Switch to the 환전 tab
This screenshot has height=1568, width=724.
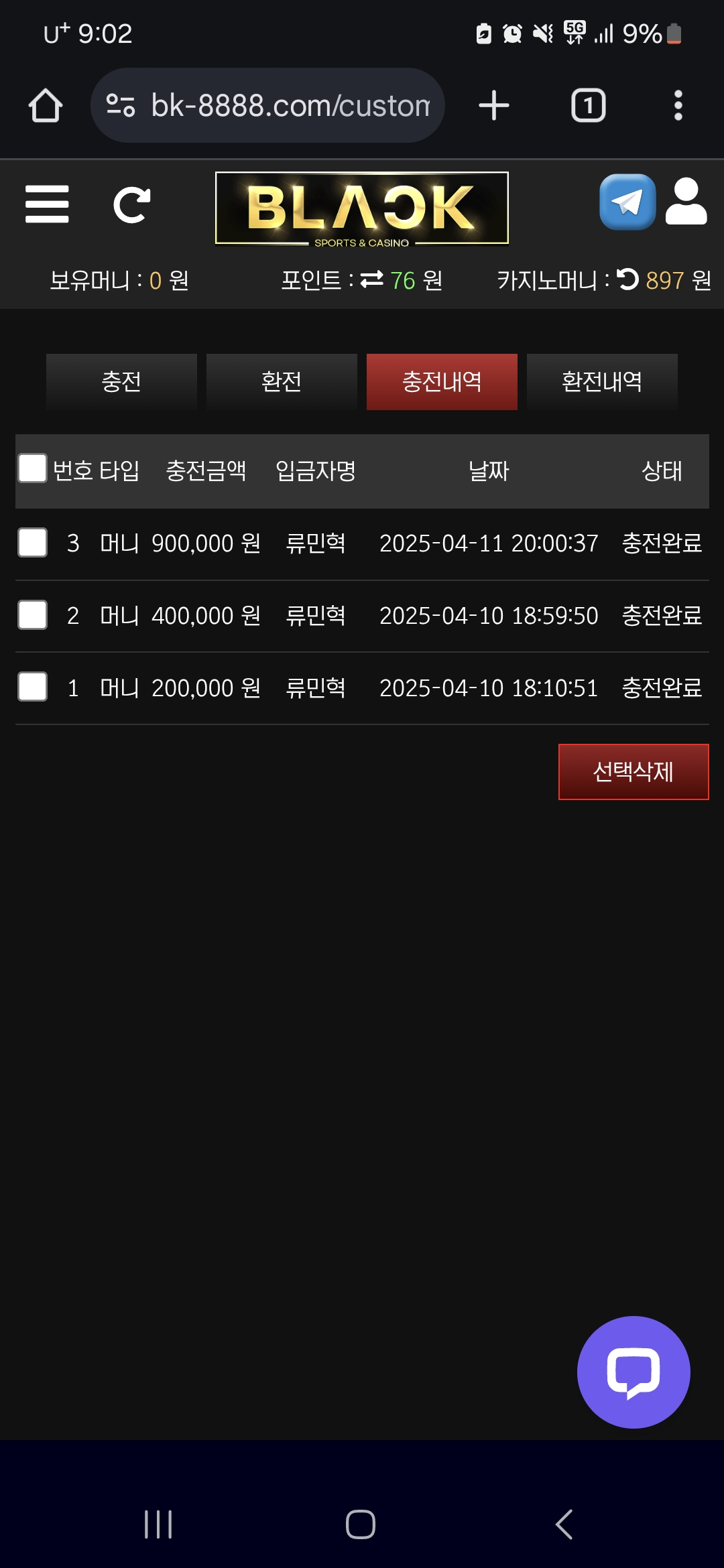click(x=282, y=381)
